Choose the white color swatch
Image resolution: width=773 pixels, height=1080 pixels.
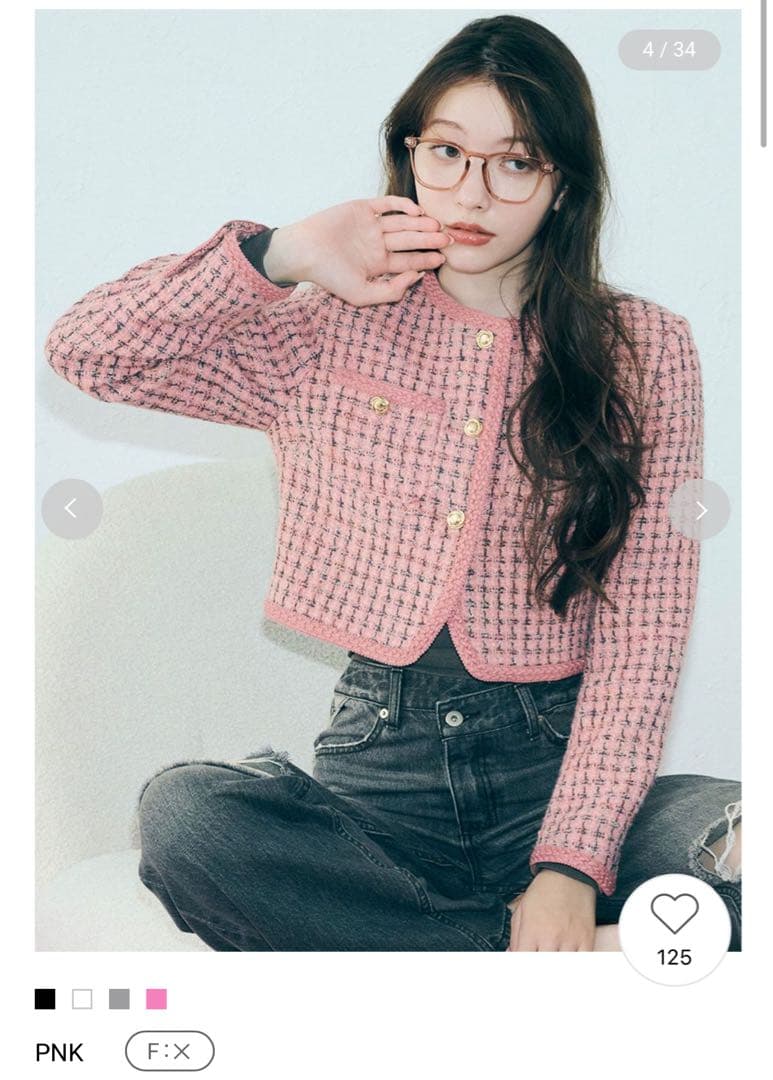point(82,999)
